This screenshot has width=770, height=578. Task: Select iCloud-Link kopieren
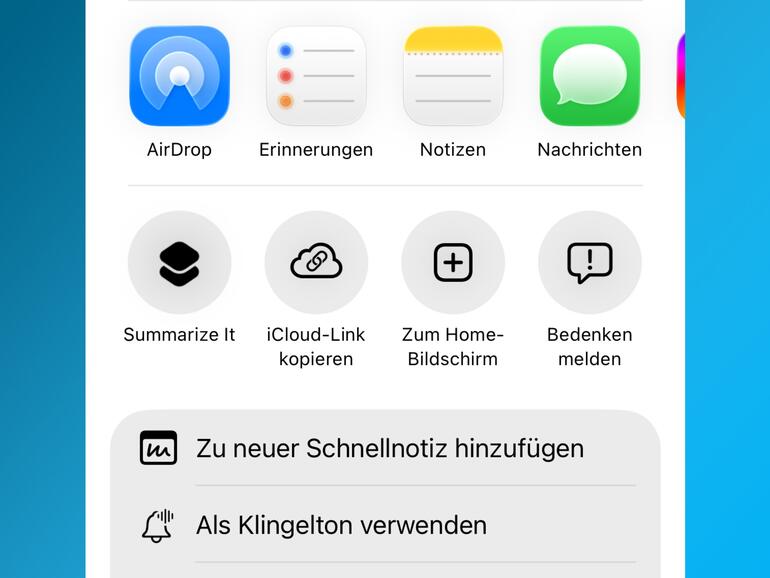pos(316,263)
